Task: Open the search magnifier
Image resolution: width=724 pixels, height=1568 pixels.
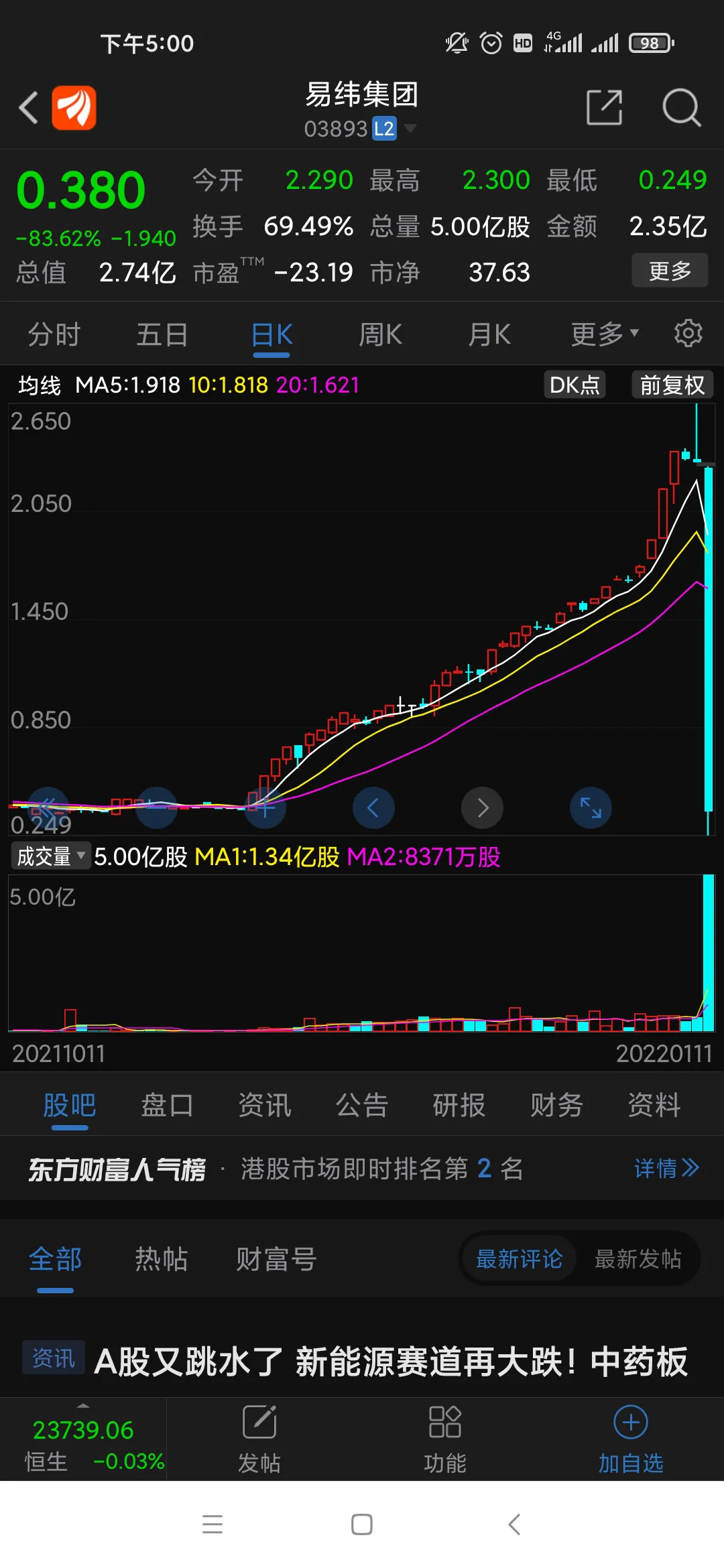Action: click(681, 107)
